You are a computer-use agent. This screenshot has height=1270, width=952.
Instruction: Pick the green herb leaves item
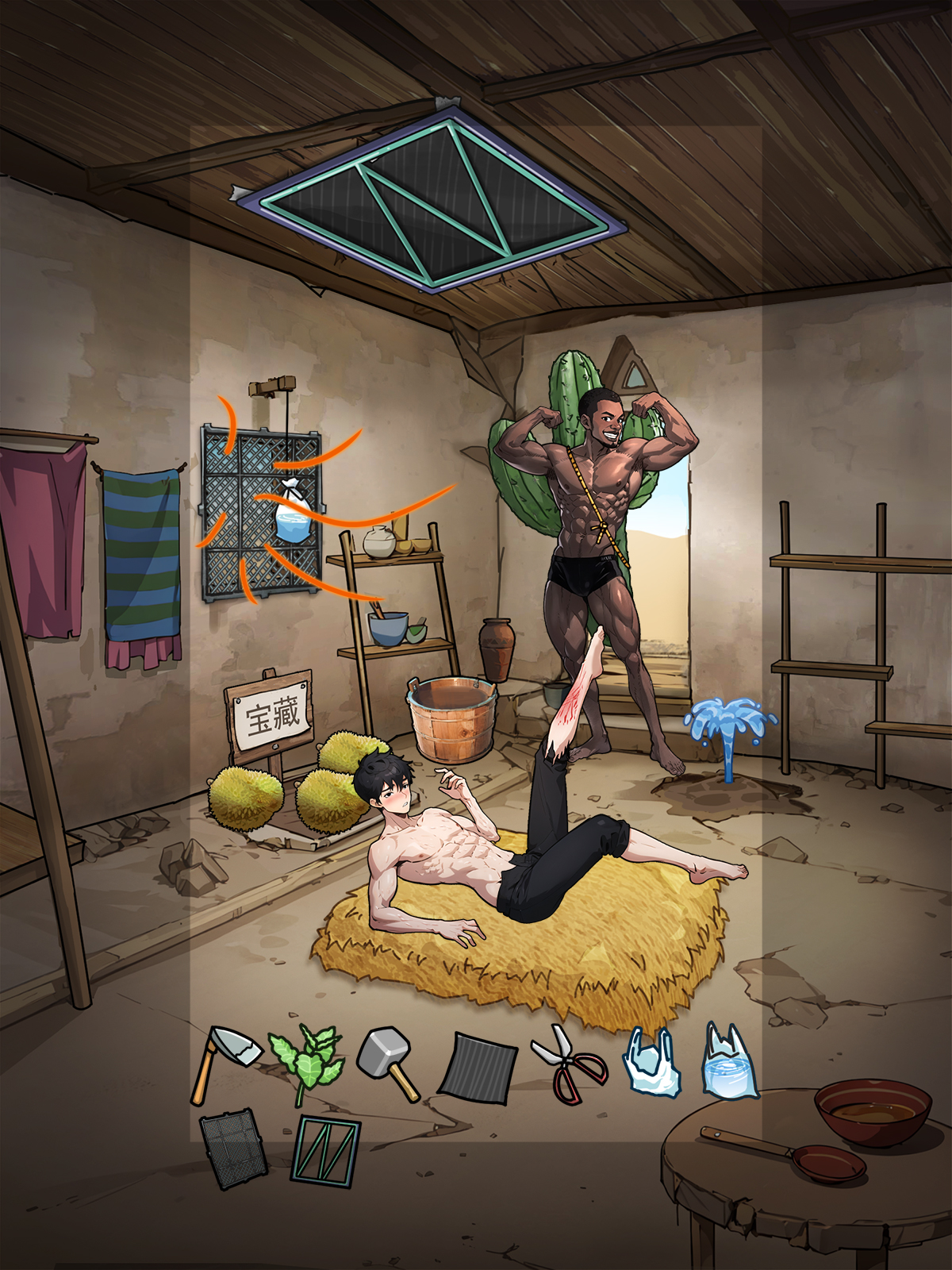307,1064
